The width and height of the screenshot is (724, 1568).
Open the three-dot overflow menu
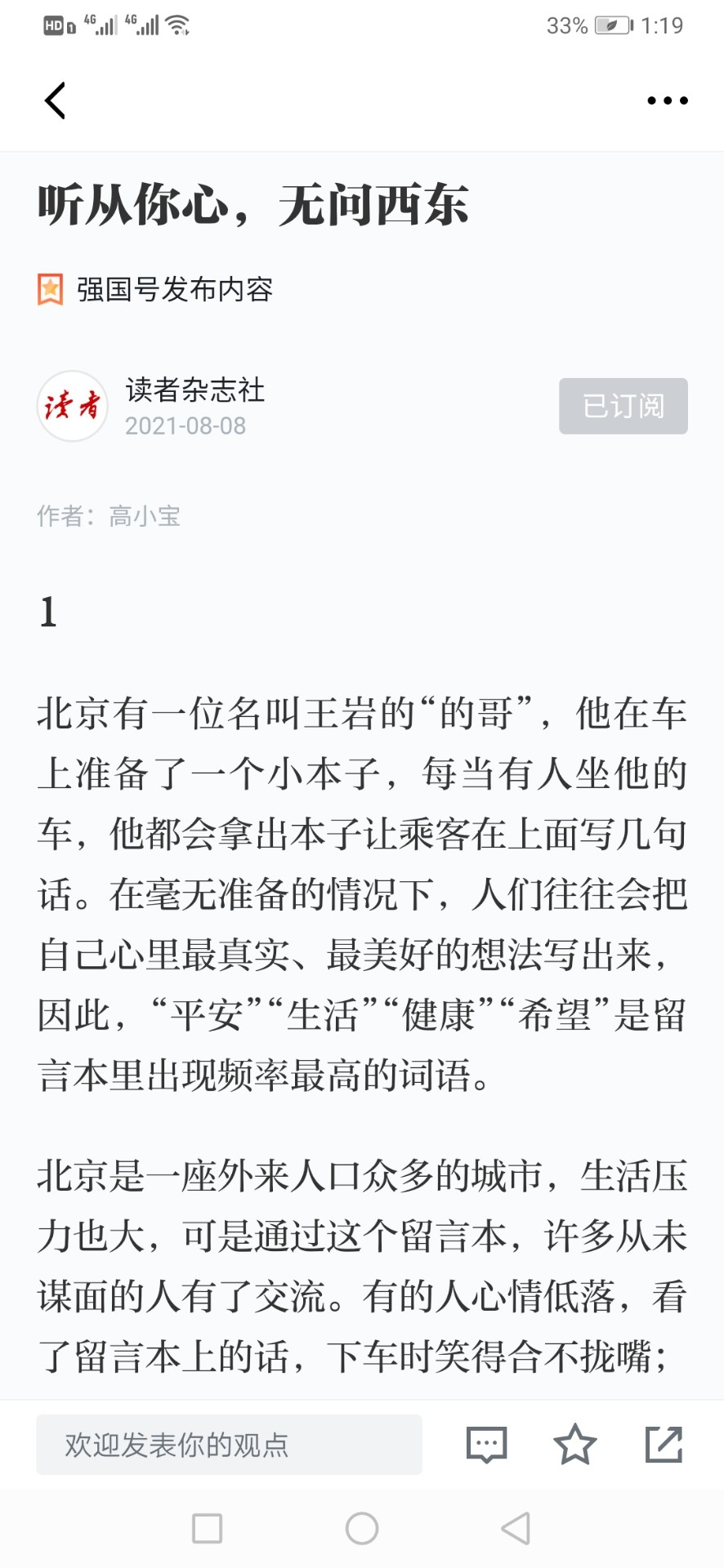(668, 100)
